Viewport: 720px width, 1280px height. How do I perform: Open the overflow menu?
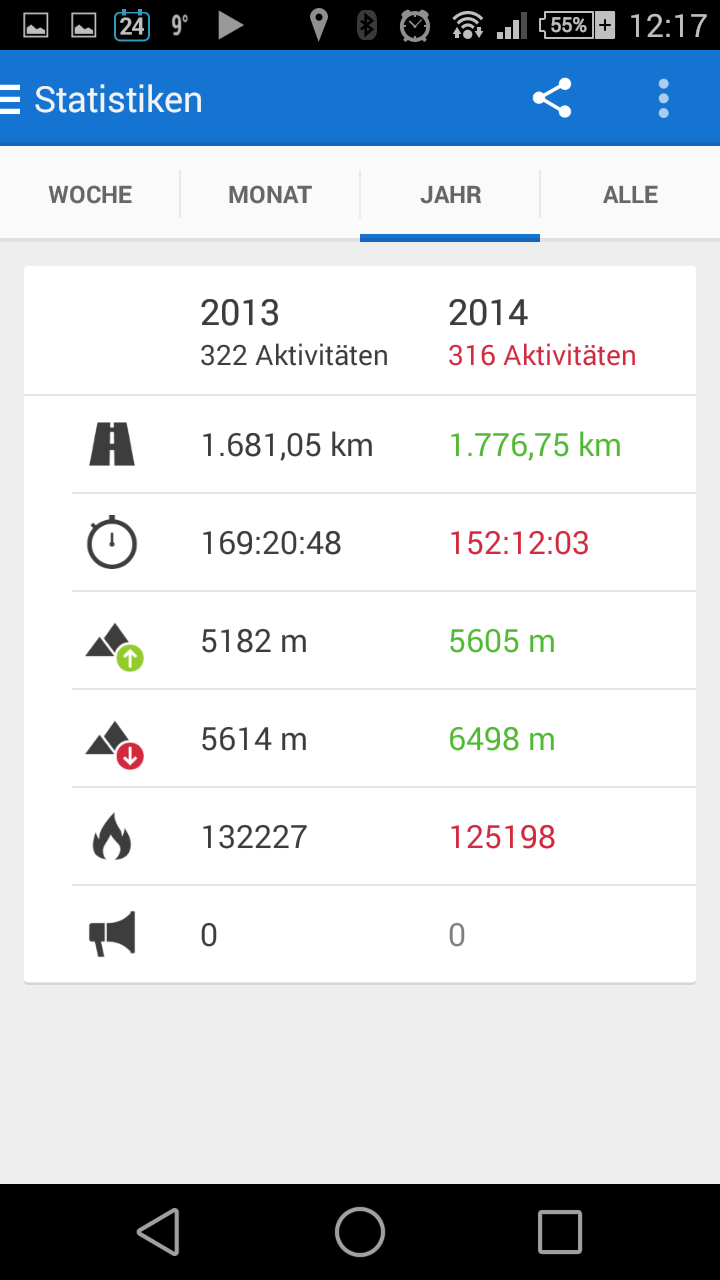[663, 99]
